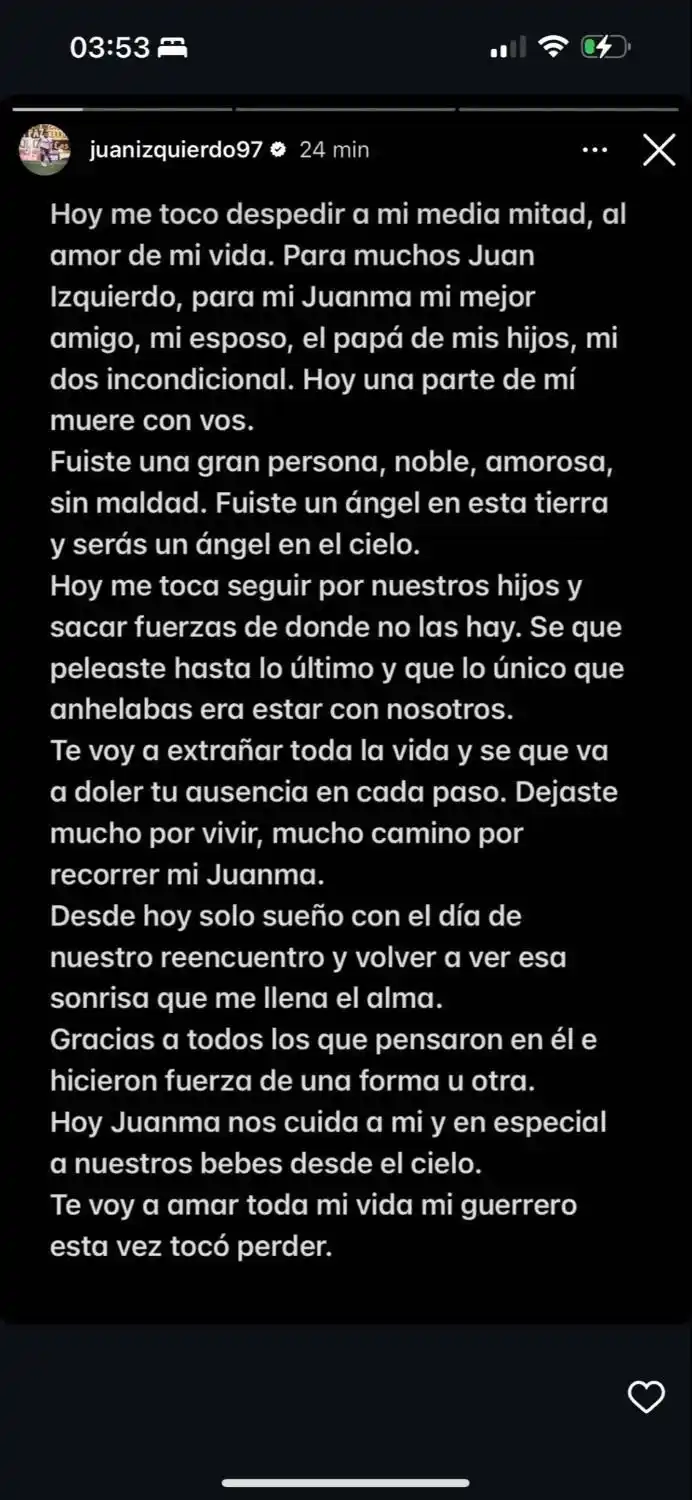Open the story options menu
Image resolution: width=692 pixels, height=1500 pixels.
[595, 150]
